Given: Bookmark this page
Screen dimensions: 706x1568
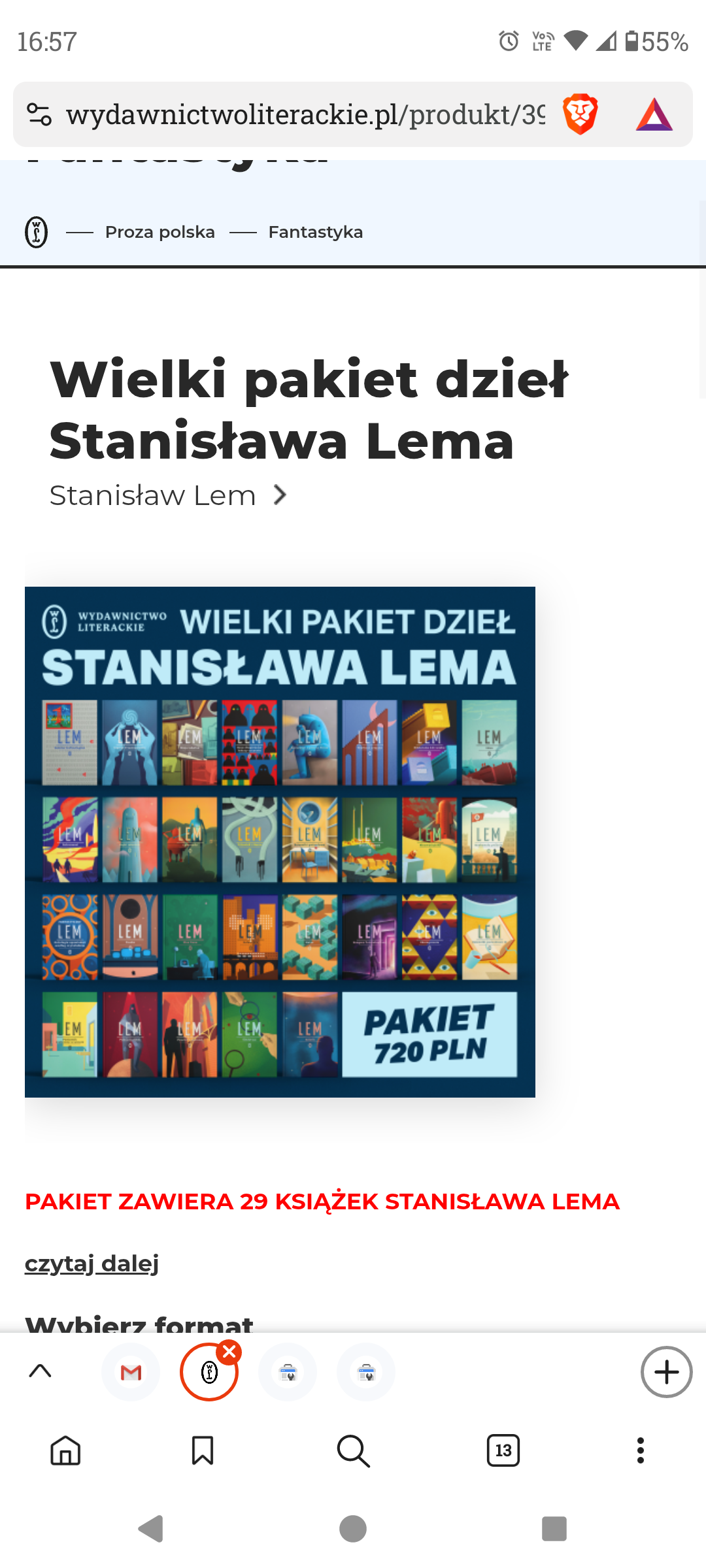Looking at the screenshot, I should [202, 1451].
